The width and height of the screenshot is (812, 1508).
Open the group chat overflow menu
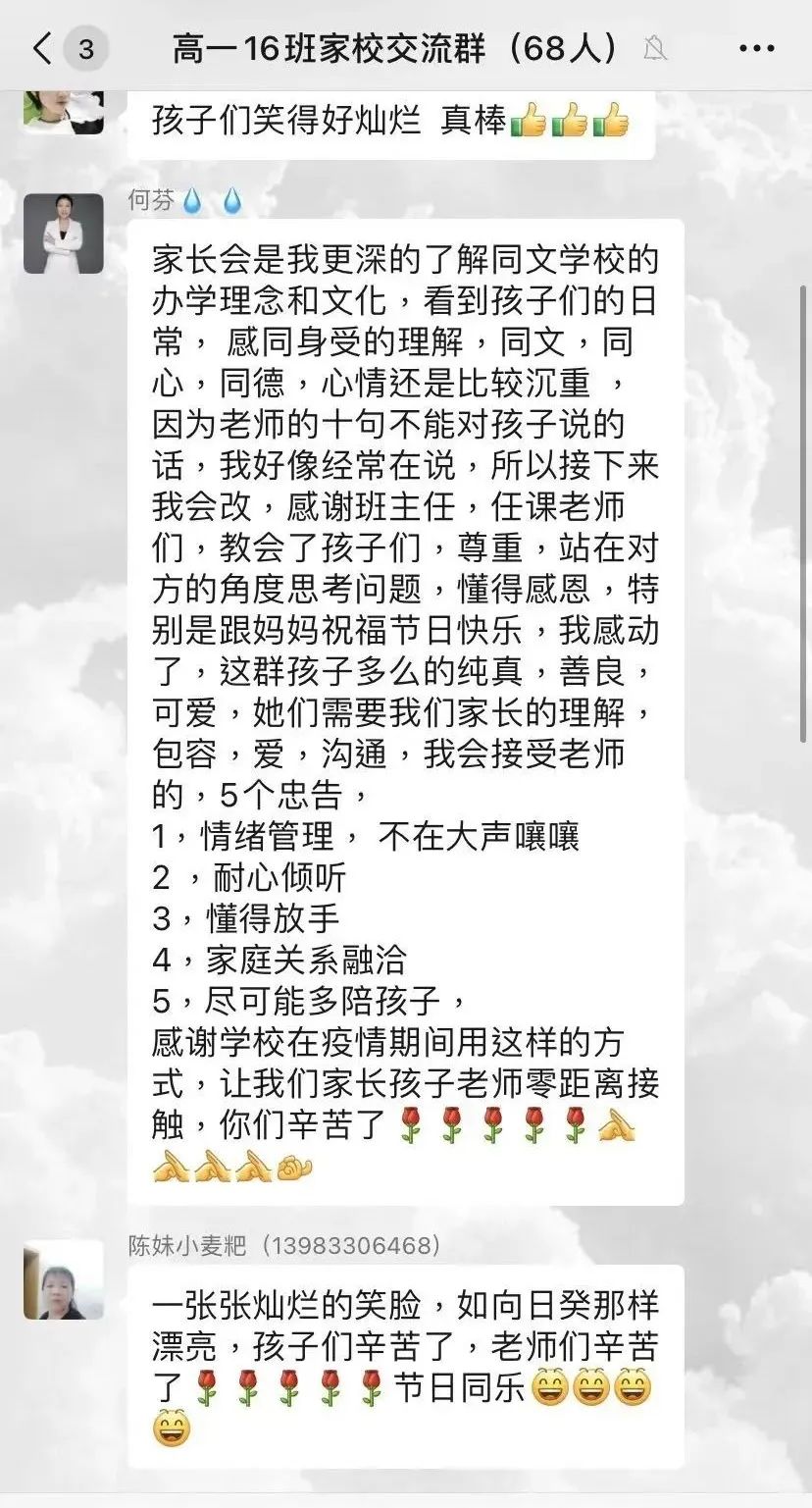pos(756,48)
